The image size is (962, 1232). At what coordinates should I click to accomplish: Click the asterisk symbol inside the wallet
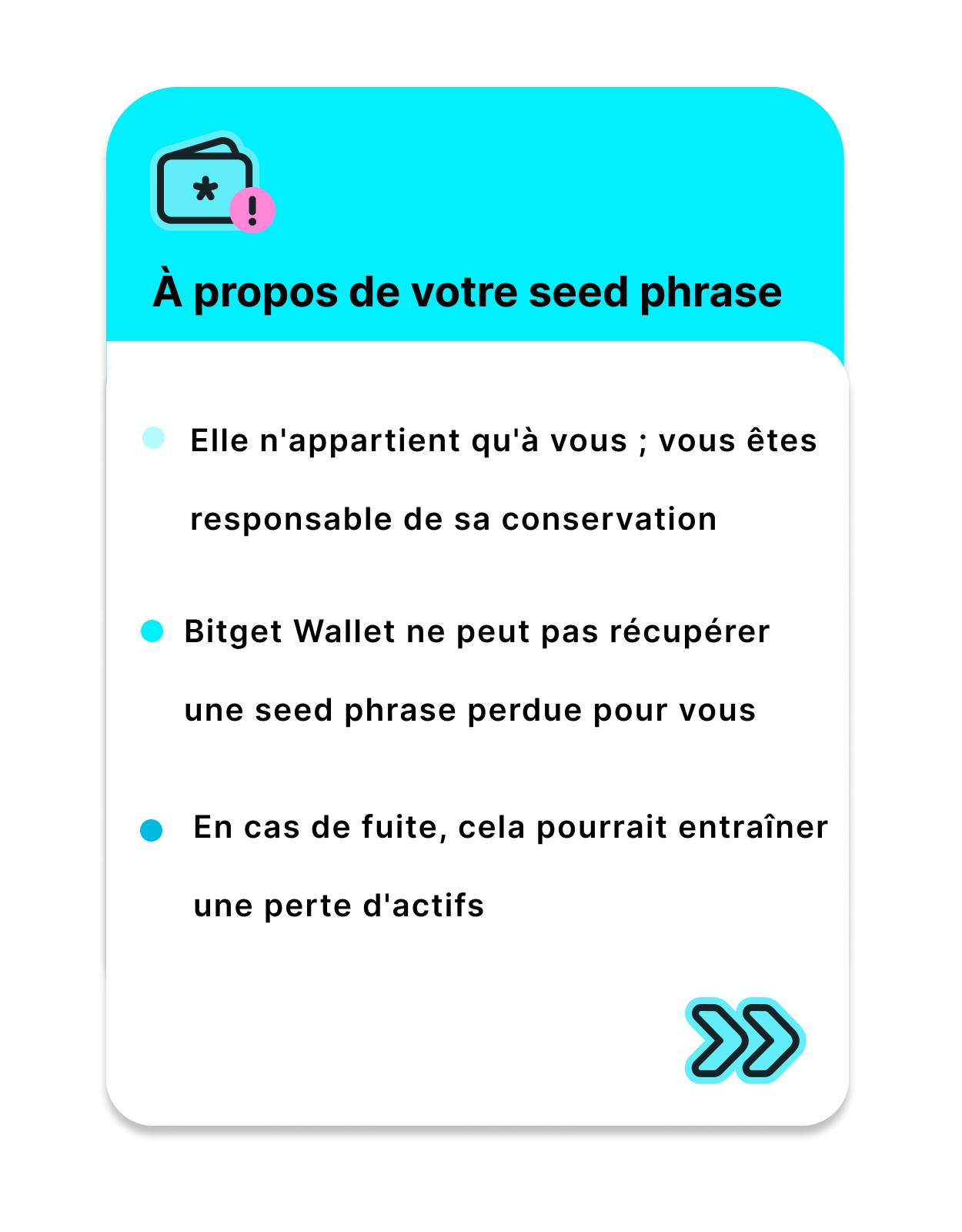[204, 189]
